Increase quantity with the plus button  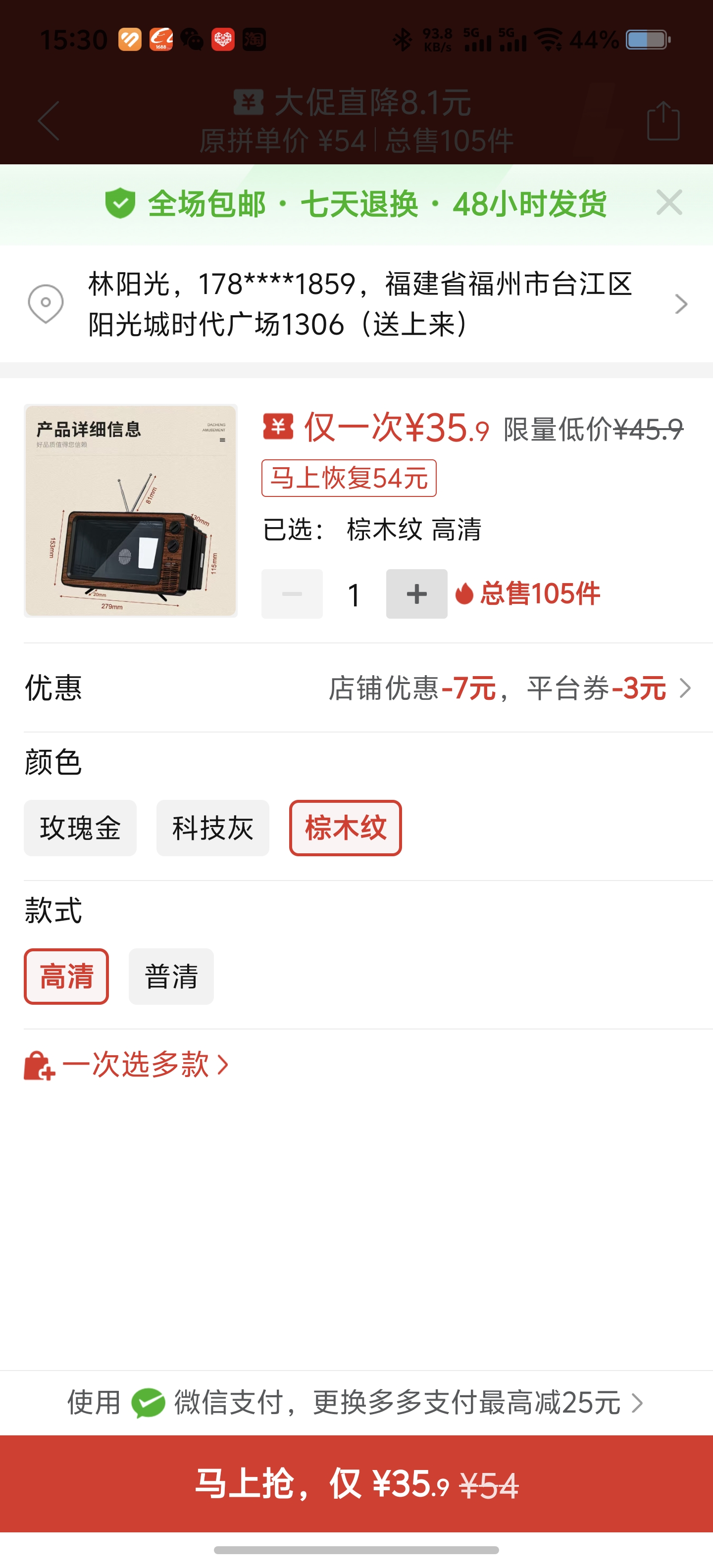tap(416, 594)
